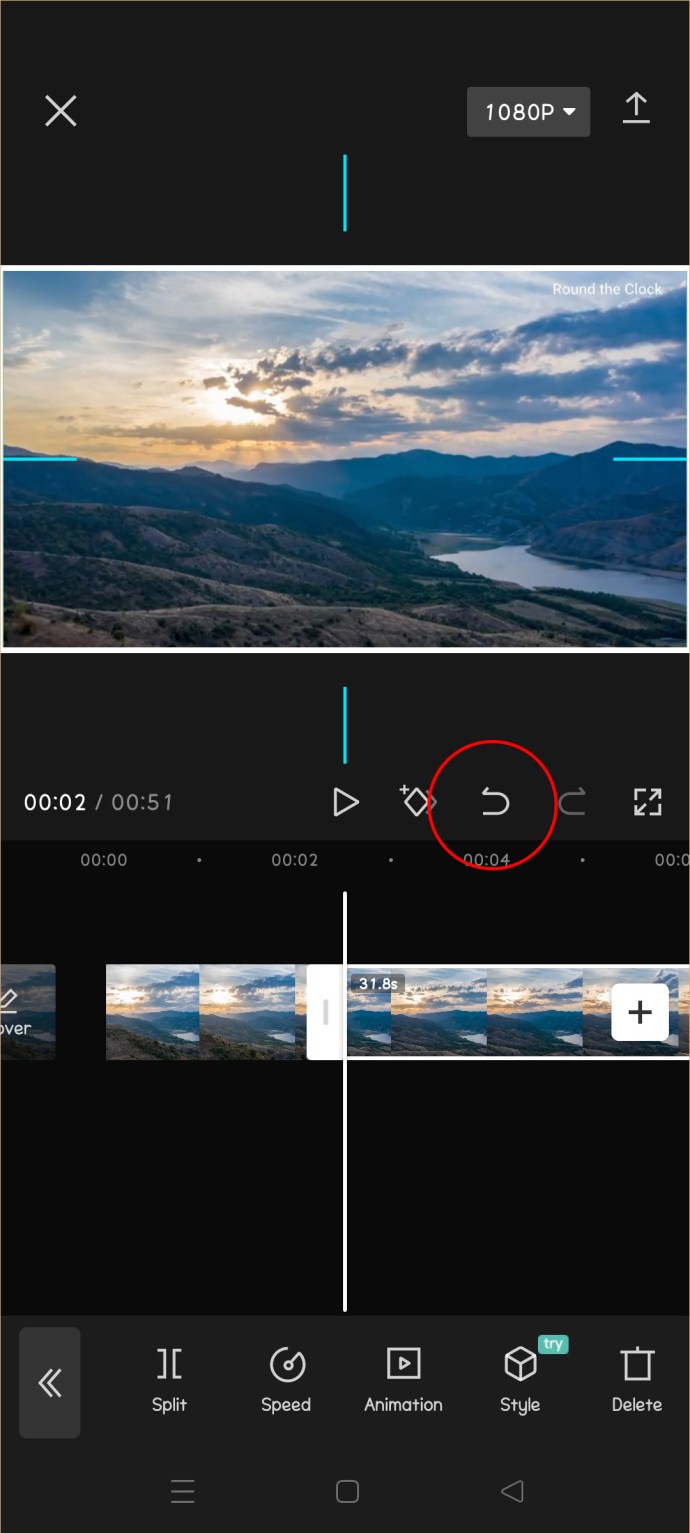Screen dimensions: 690x1533
Task: Undo the last edit
Action: (x=495, y=802)
